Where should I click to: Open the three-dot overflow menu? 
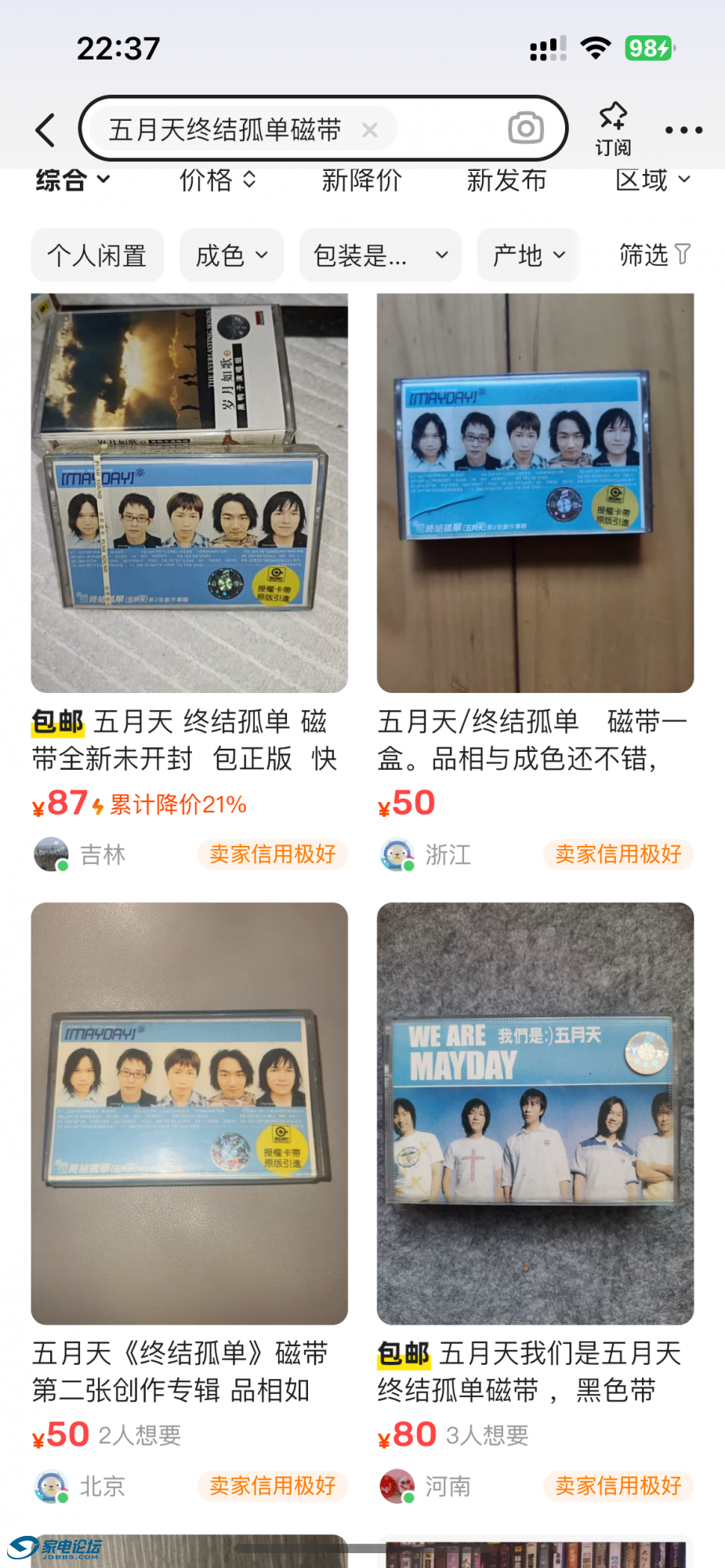[x=683, y=130]
